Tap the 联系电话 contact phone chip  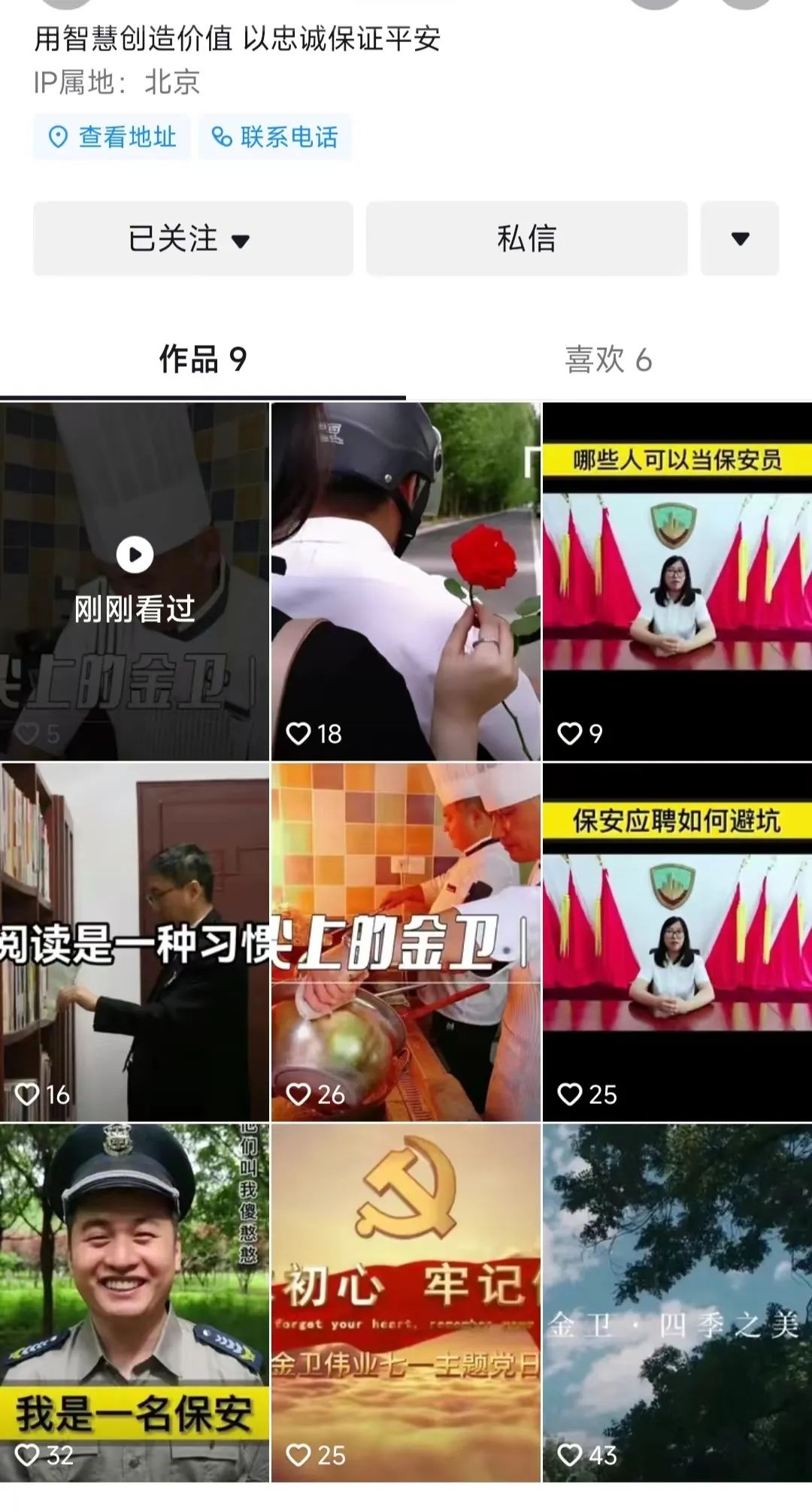[x=274, y=137]
